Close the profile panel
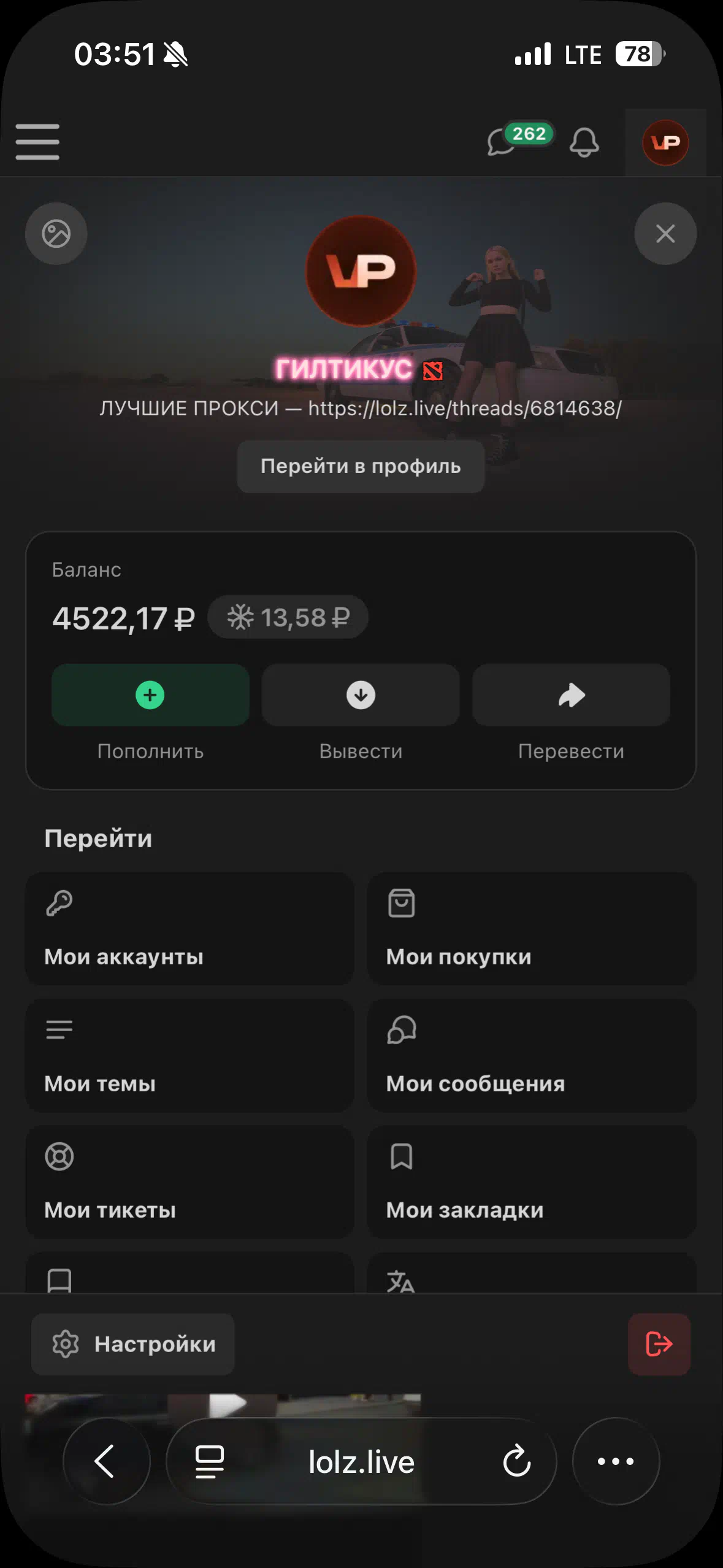Viewport: 723px width, 1568px height. (x=665, y=234)
